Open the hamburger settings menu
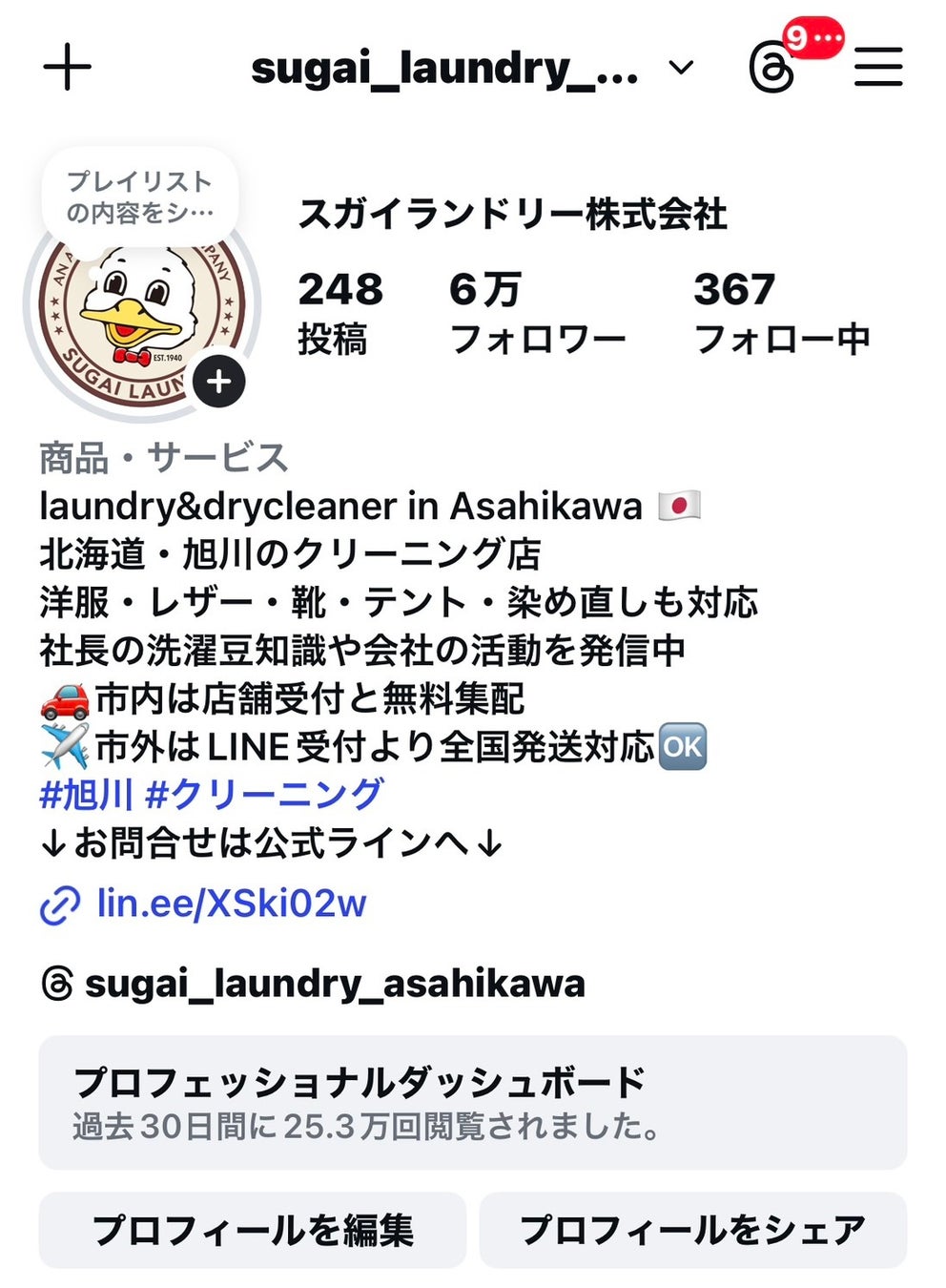 [877, 68]
